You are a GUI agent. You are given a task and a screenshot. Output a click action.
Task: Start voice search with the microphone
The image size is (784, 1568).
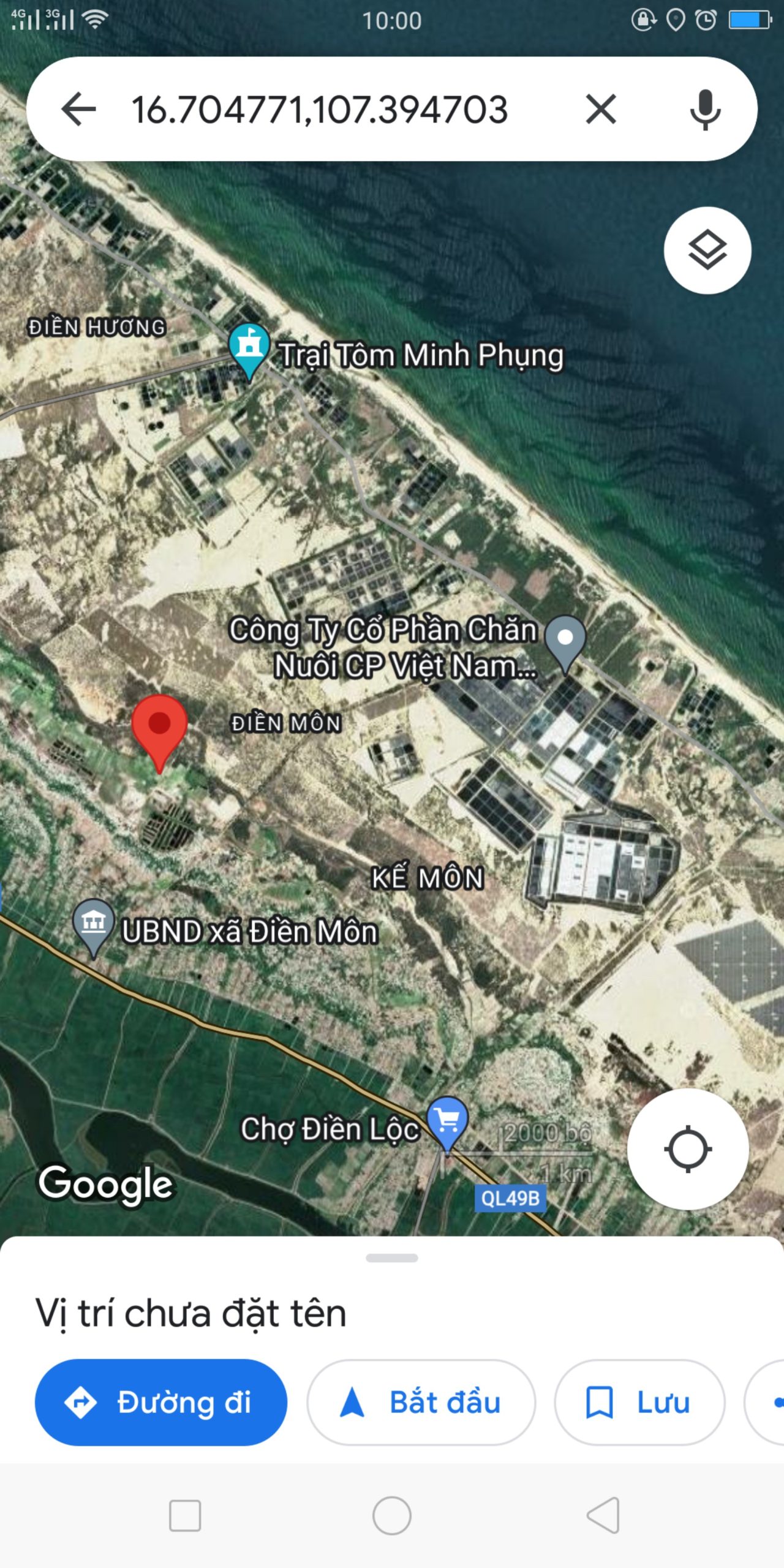point(705,110)
